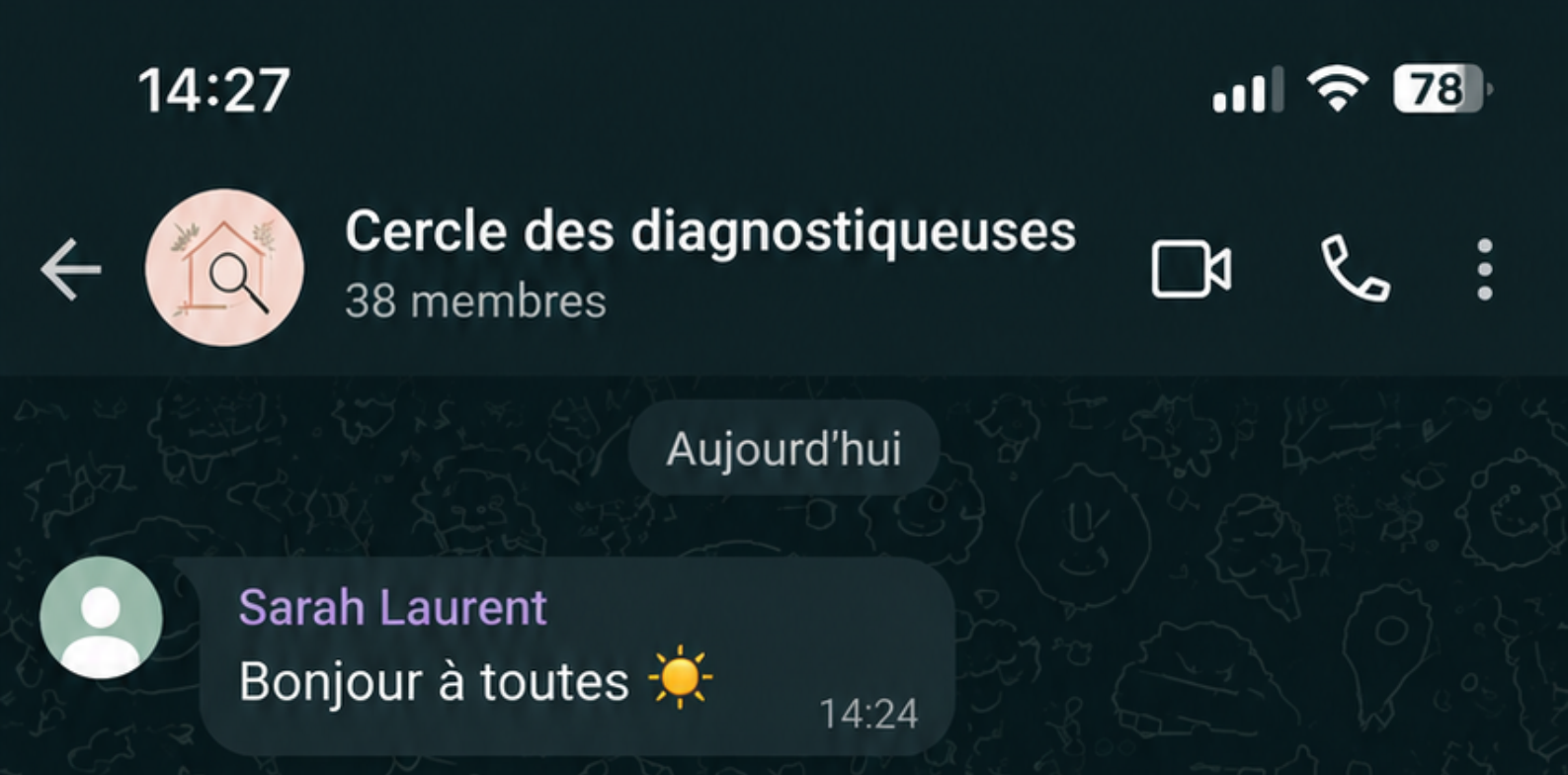Go back using the arrow icon
This screenshot has height=775, width=1568.
click(x=71, y=269)
